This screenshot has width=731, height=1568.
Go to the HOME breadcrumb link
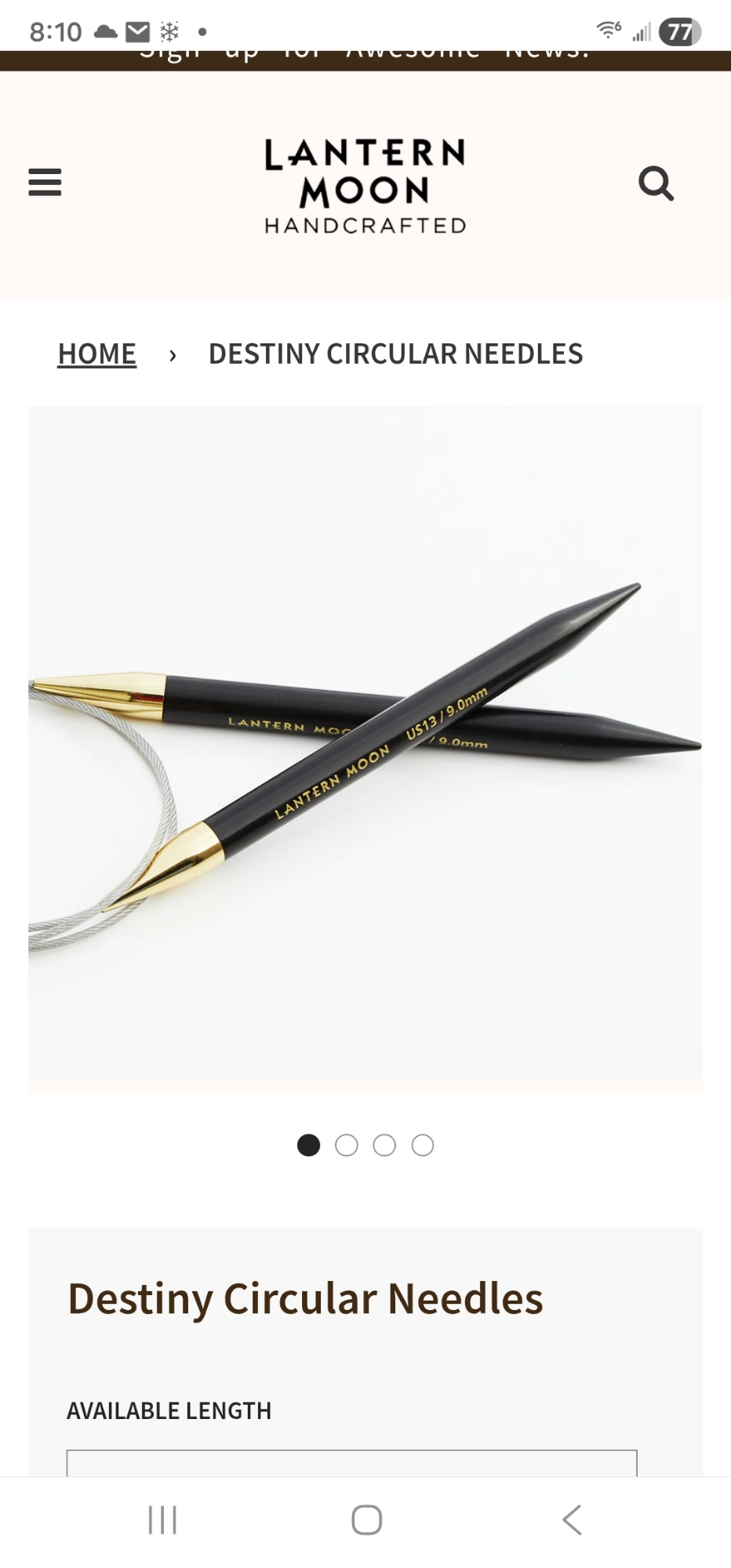[x=97, y=354]
